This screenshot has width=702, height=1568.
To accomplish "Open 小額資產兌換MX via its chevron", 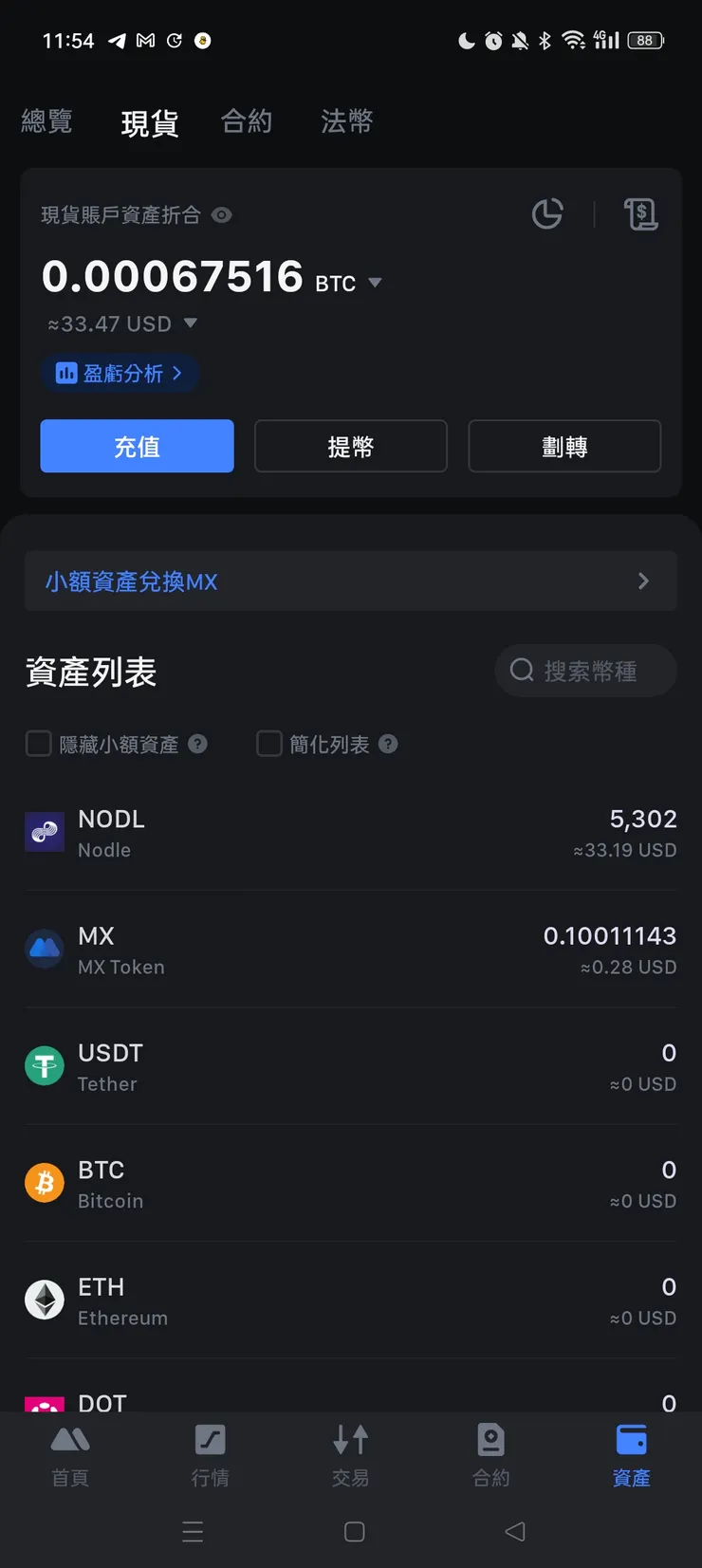I will (x=642, y=581).
